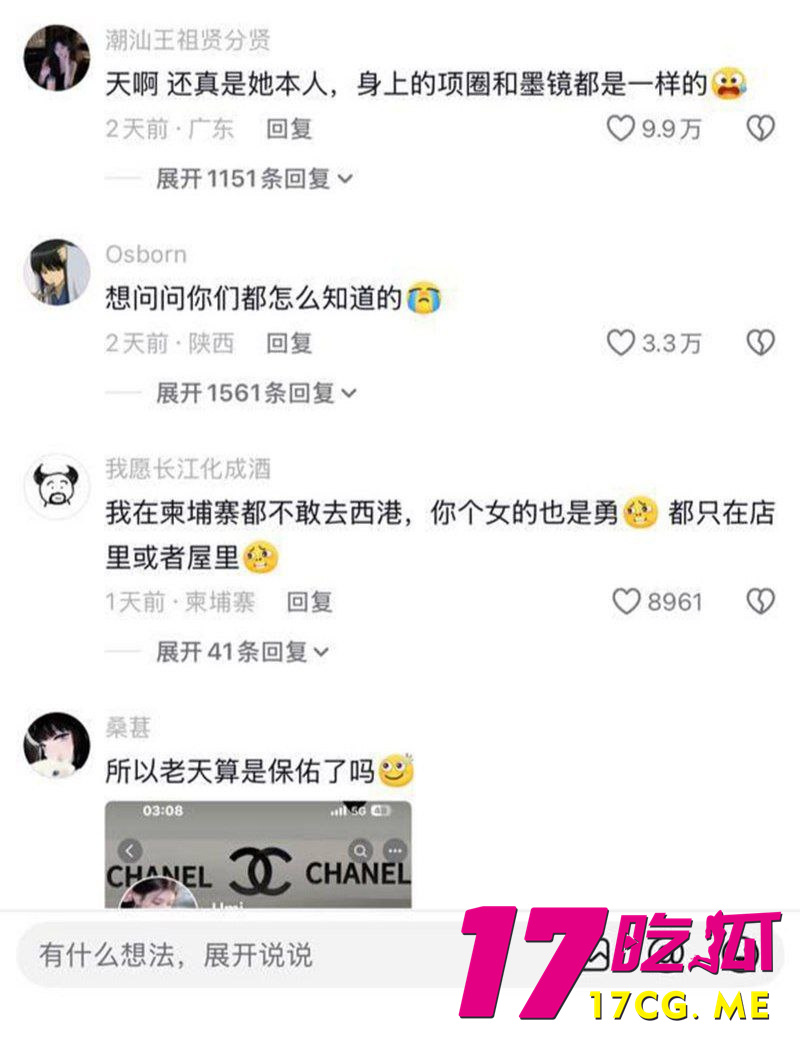
Task: Like Osborn's comment
Action: tap(622, 344)
